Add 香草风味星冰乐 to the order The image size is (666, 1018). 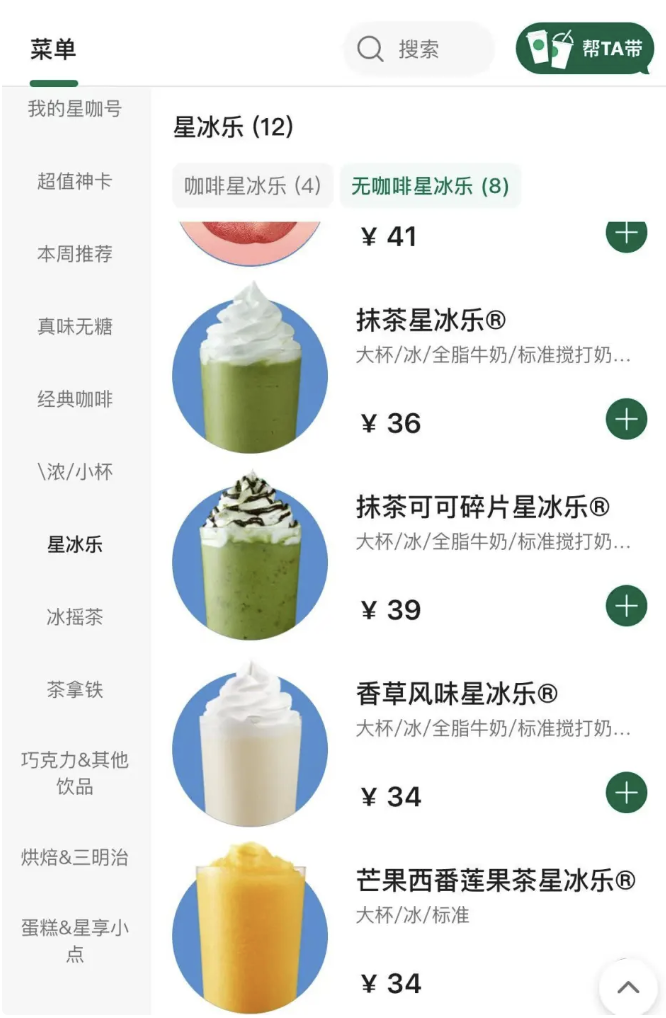(626, 793)
